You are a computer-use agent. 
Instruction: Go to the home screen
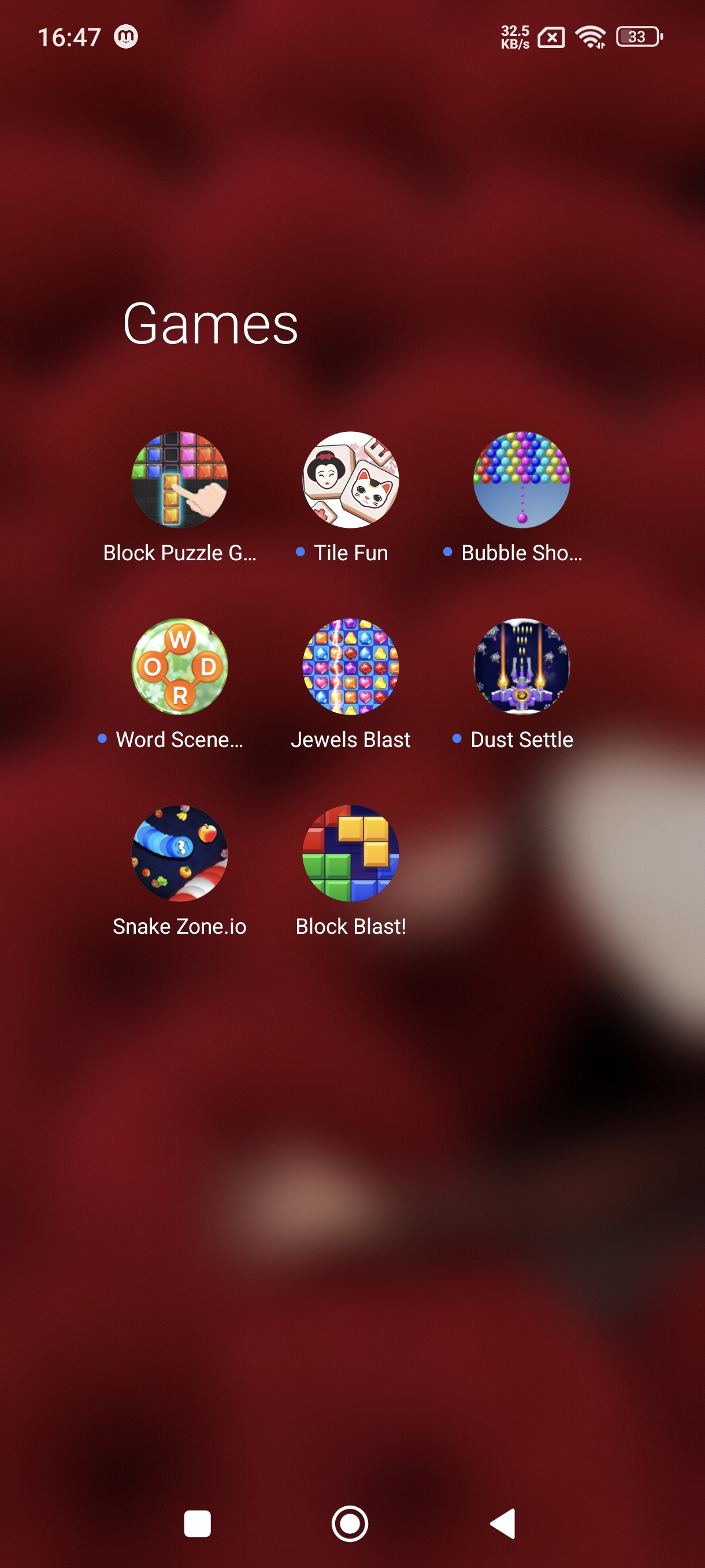tap(350, 1523)
